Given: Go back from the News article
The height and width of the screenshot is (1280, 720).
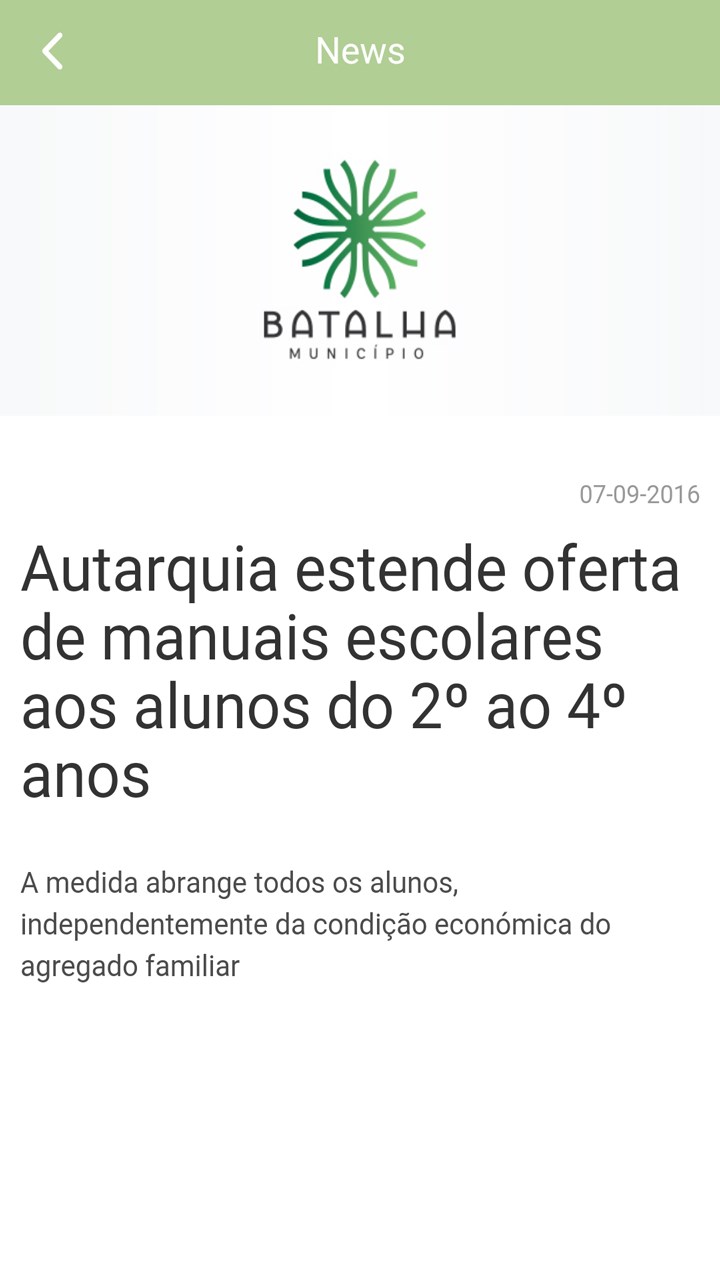Looking at the screenshot, I should click(x=52, y=51).
